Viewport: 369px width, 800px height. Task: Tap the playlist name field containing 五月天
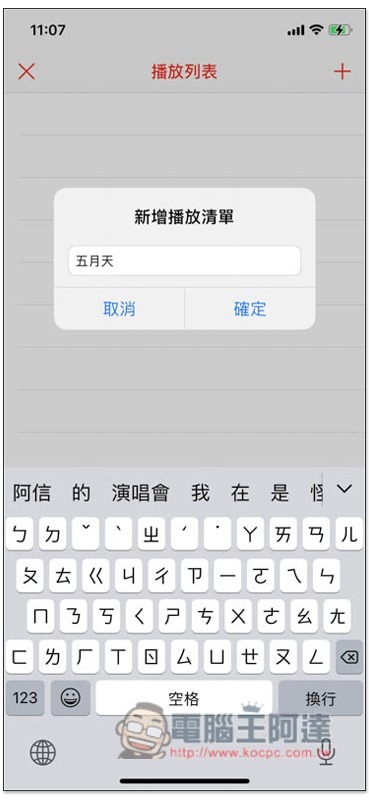(184, 261)
